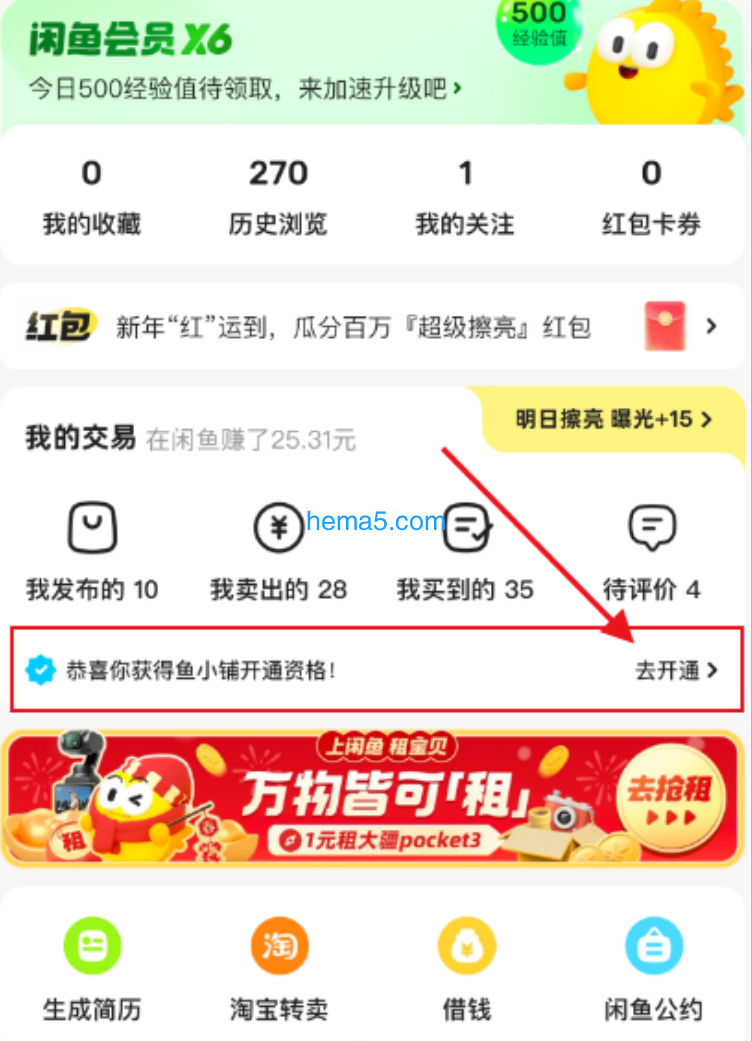752x1041 pixels.
Task: Tap 去抢租 on the rental banner
Action: coord(669,797)
